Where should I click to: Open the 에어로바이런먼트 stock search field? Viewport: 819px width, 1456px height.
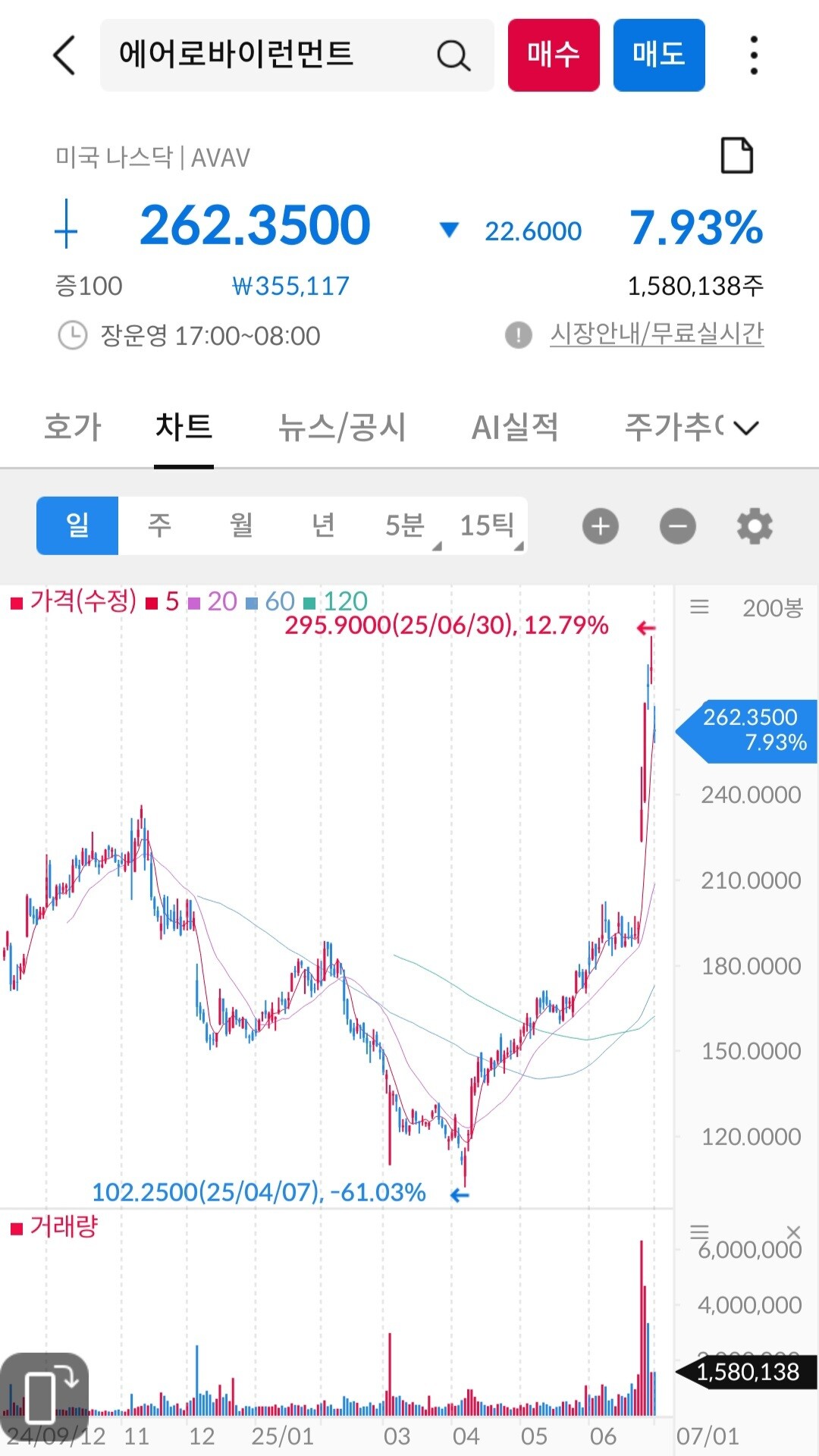coord(297,55)
